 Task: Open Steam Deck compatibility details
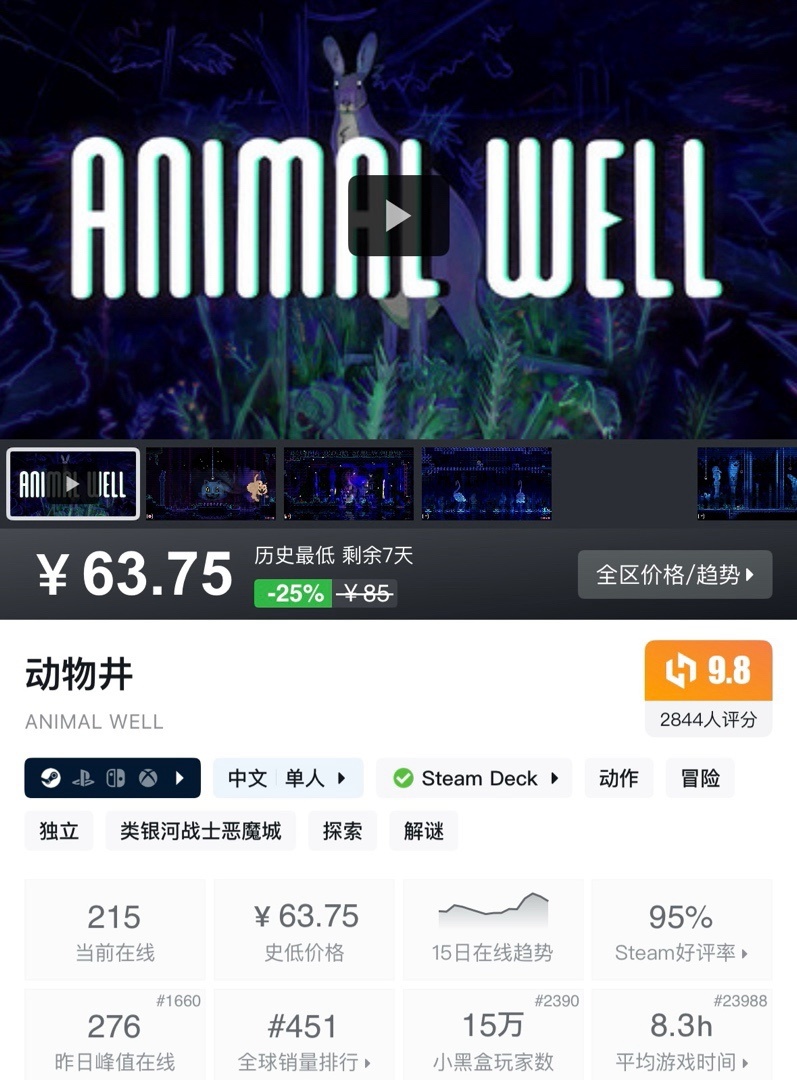[474, 778]
